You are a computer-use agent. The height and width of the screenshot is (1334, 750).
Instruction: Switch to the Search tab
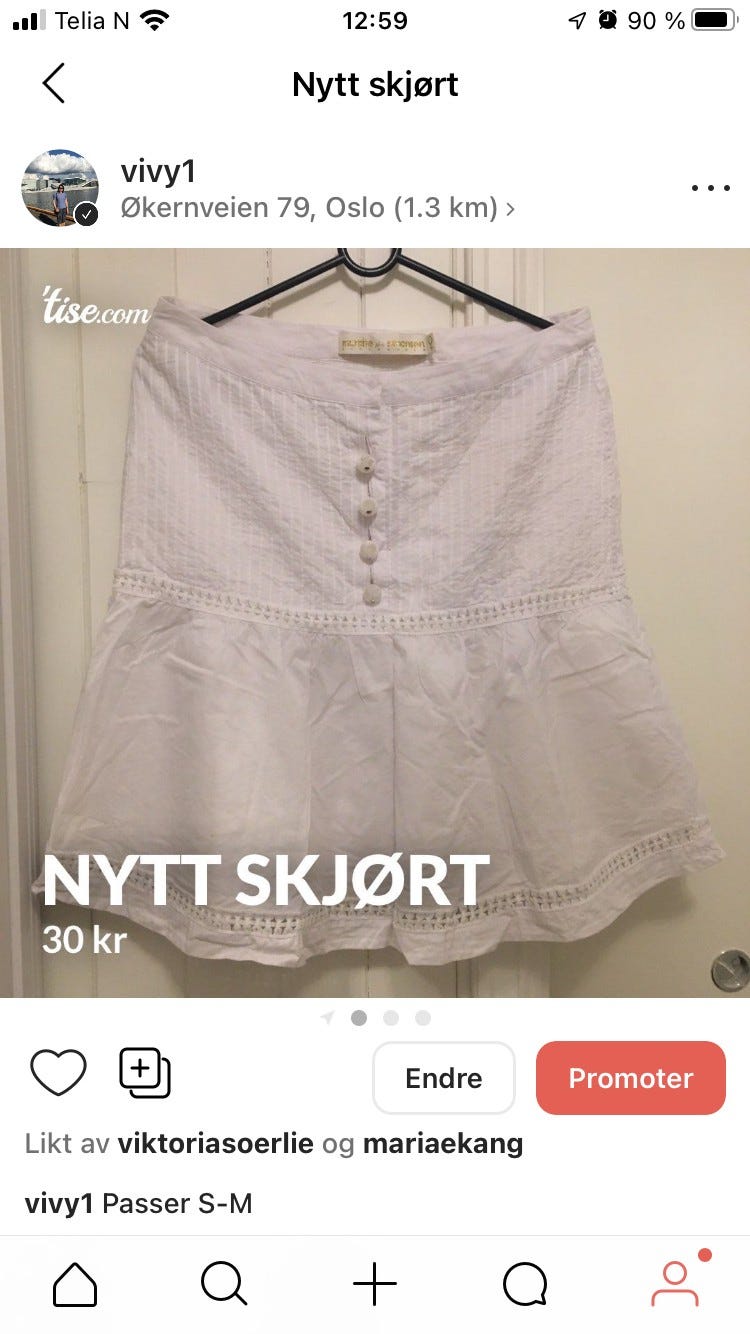pos(224,1284)
